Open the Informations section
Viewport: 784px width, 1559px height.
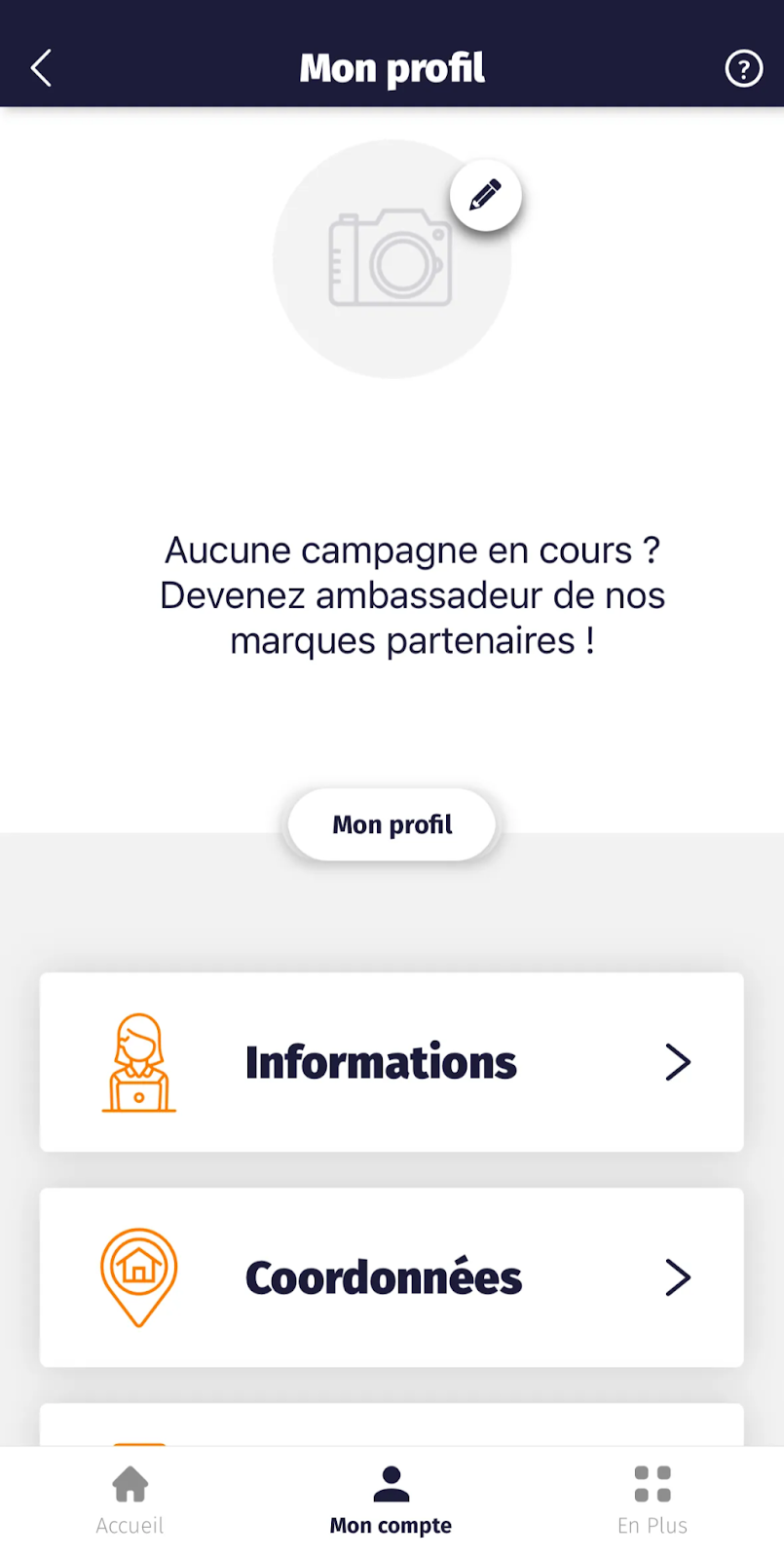pyautogui.click(x=392, y=1062)
